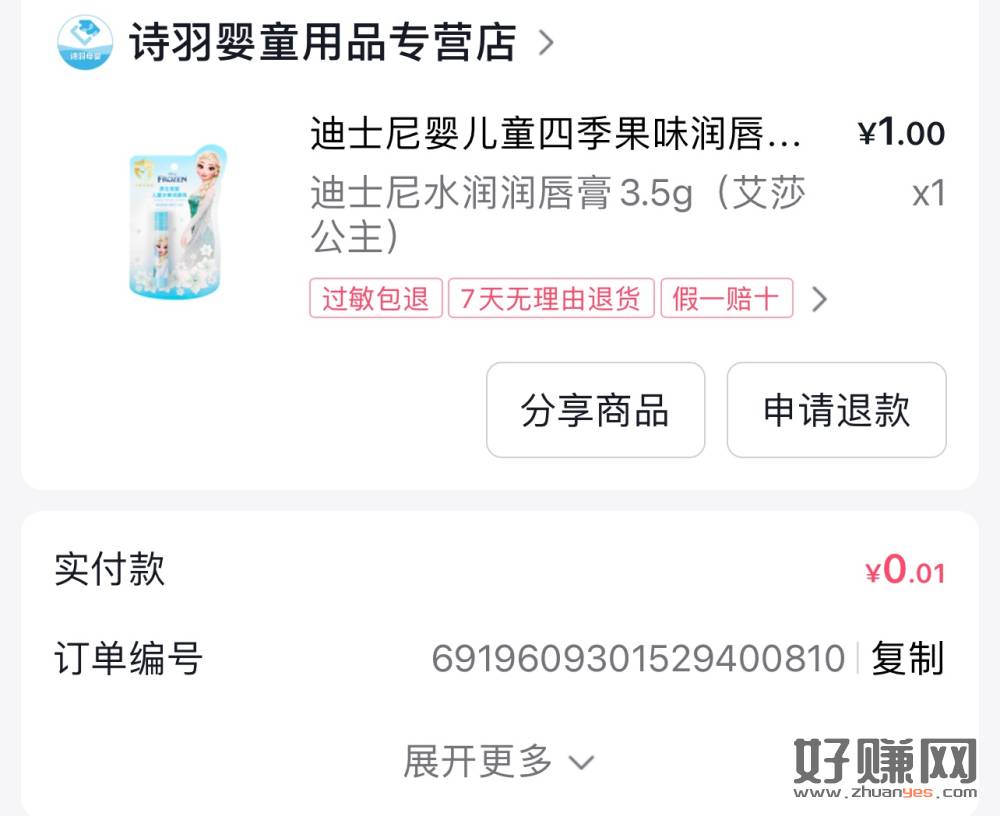The width and height of the screenshot is (1000, 816).
Task: Copy the order number with 复制
Action: tap(907, 659)
